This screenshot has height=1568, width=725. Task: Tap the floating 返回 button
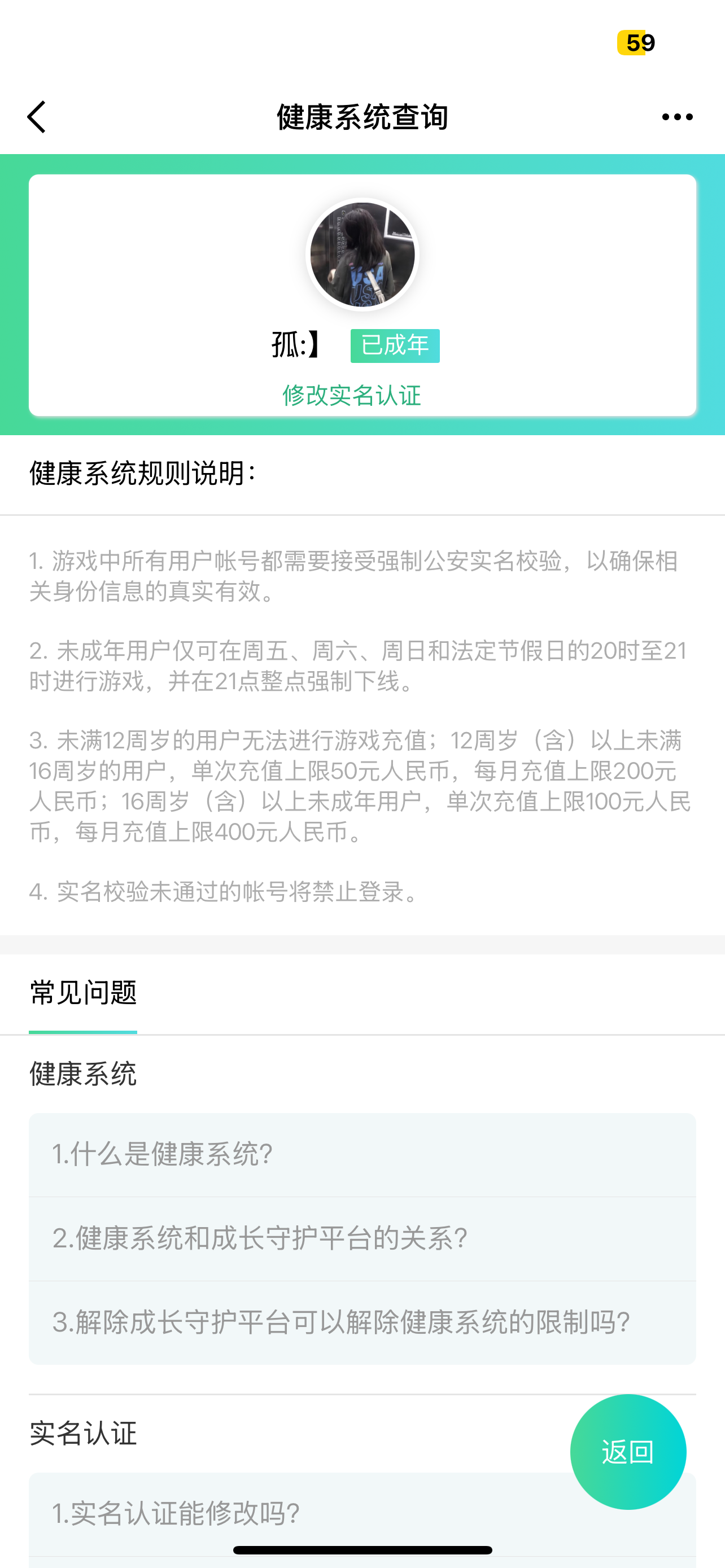click(x=628, y=1452)
